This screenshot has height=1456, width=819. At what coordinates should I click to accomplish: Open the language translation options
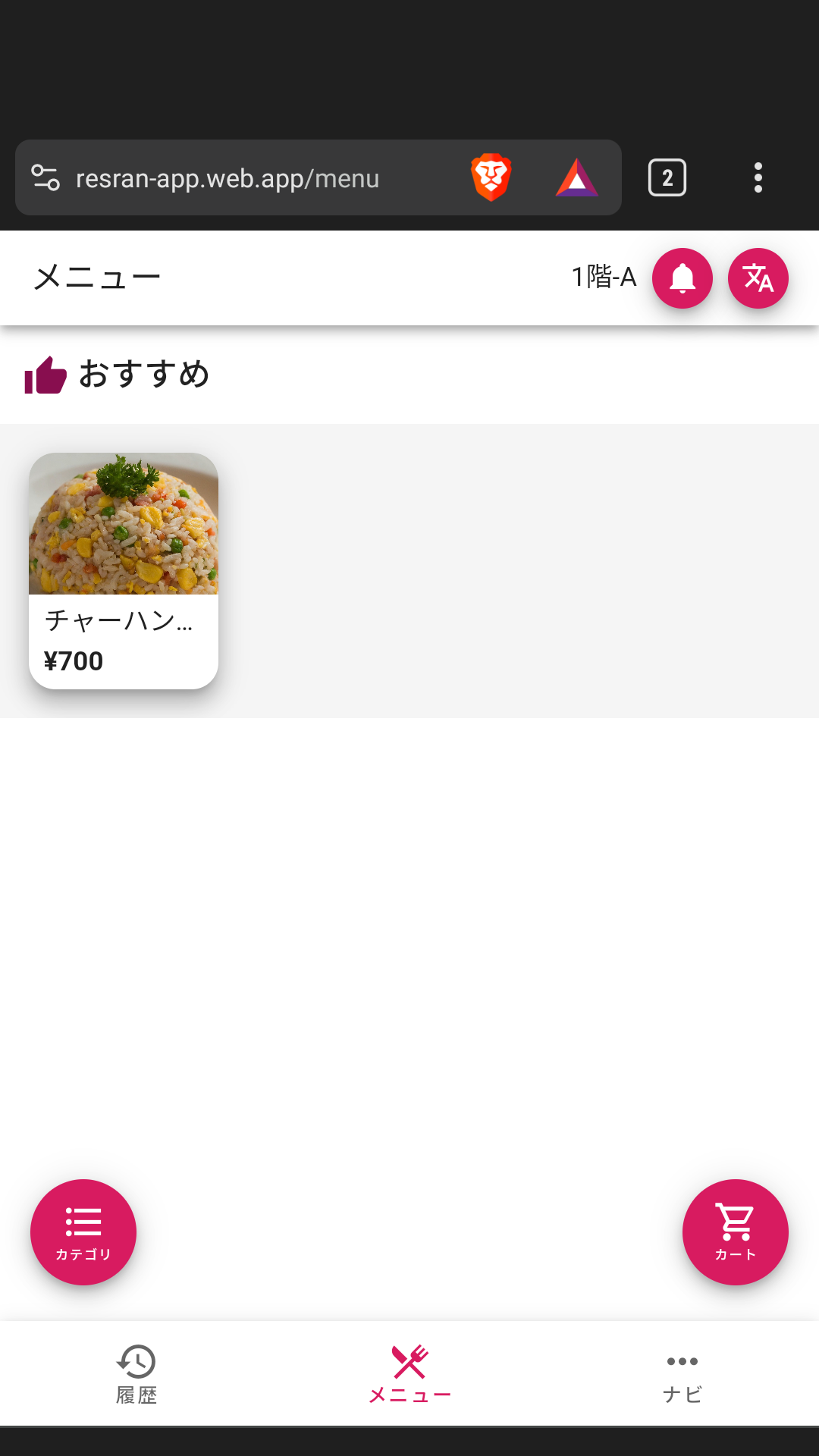758,278
